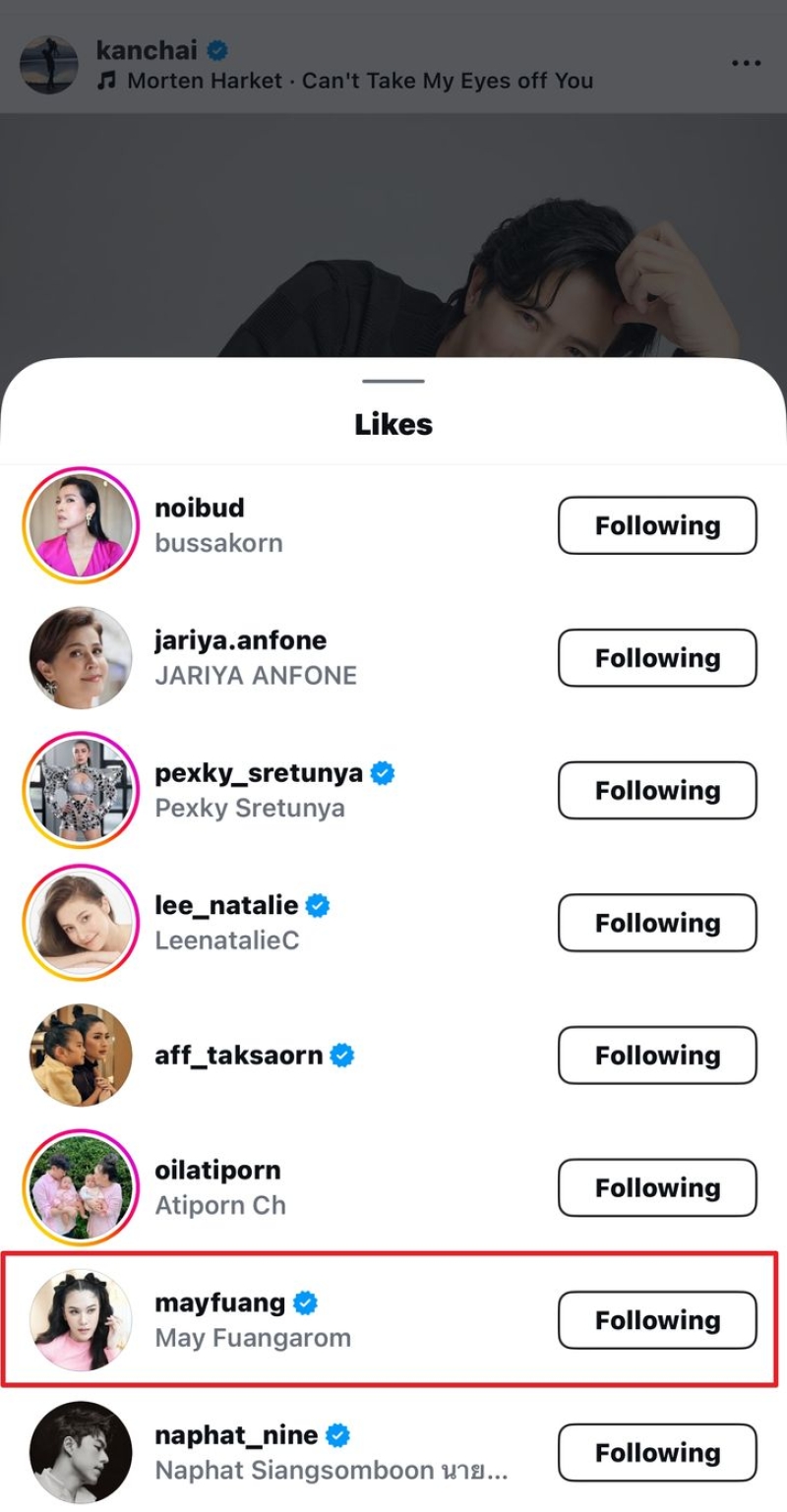Toggle the Following button for lee_natalie
This screenshot has width=787, height=1512.
click(x=657, y=923)
